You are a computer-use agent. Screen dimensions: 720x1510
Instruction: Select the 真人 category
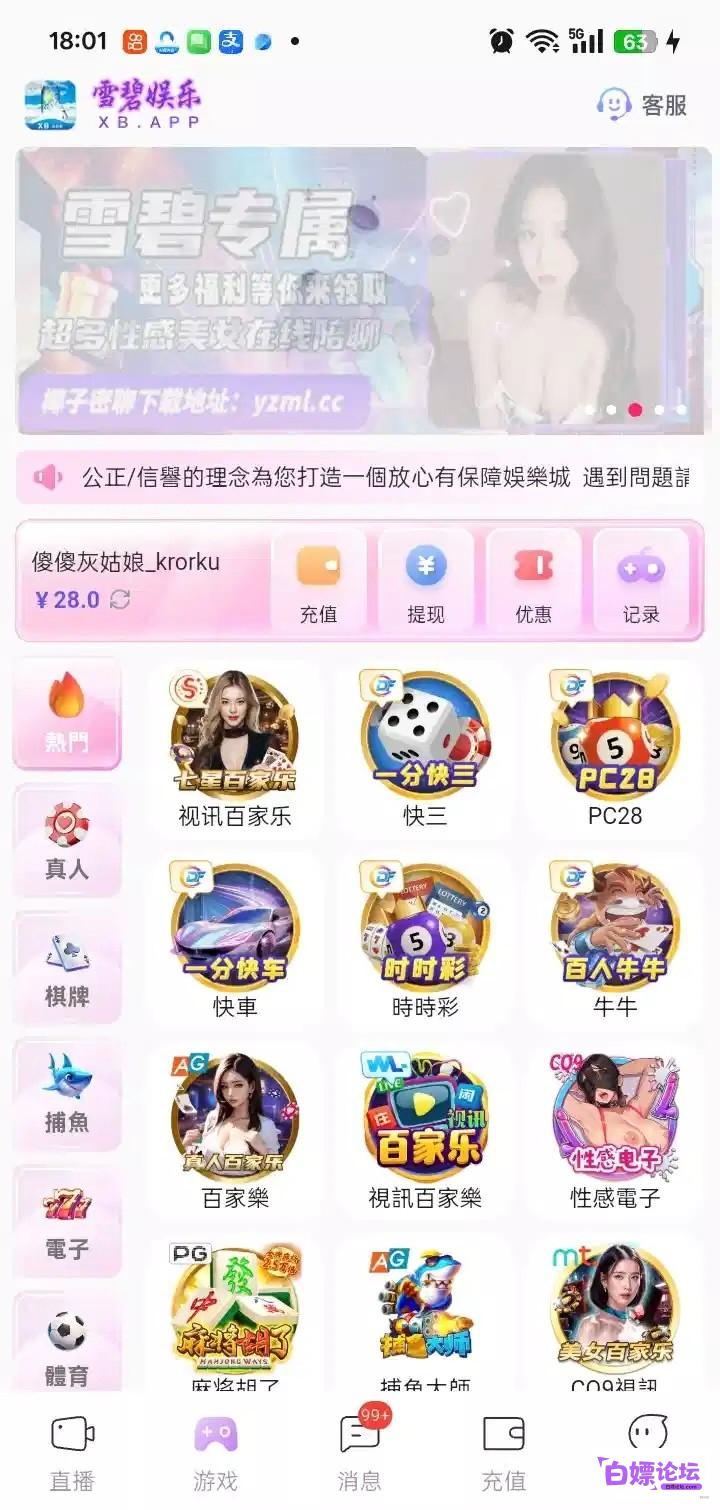coord(67,840)
